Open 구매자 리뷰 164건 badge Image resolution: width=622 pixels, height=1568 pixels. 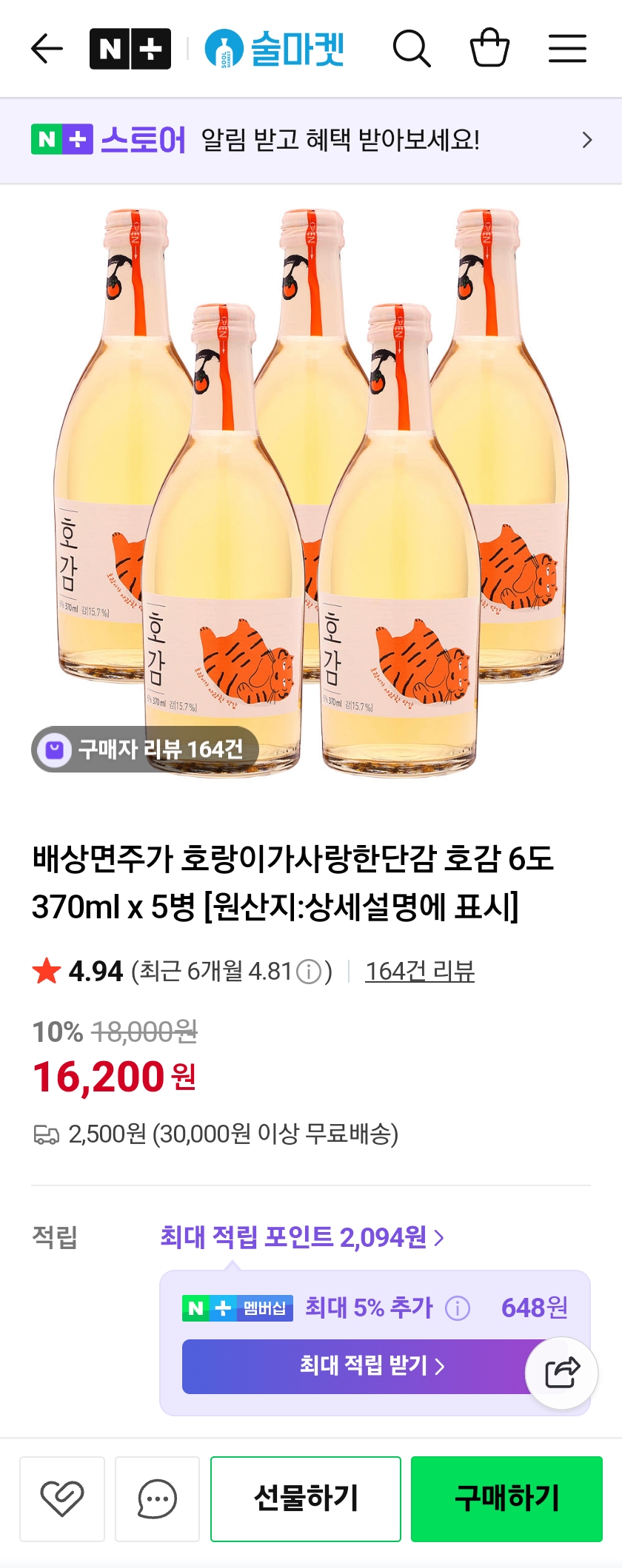(145, 749)
